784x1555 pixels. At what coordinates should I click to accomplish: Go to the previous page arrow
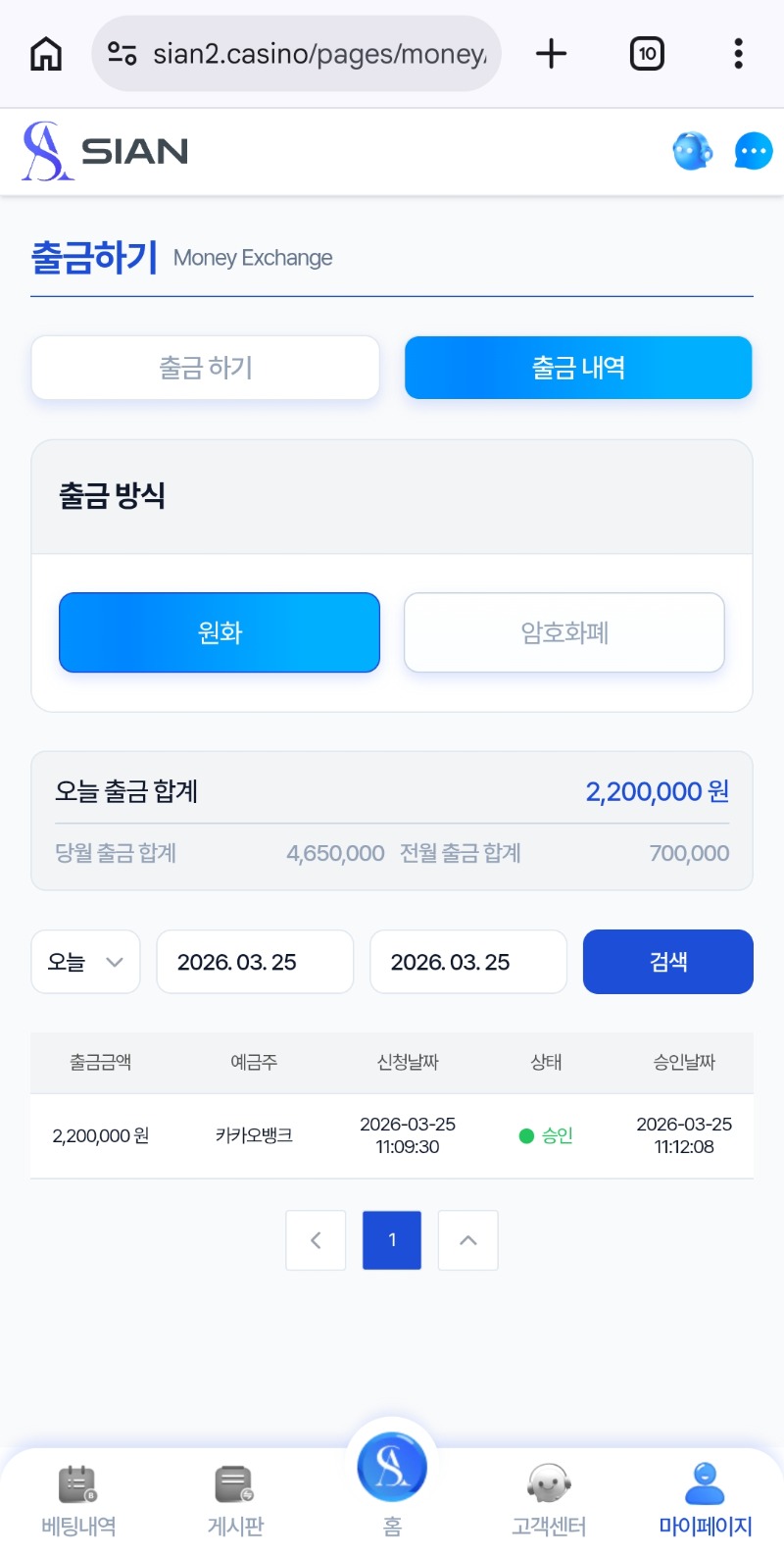(316, 1240)
